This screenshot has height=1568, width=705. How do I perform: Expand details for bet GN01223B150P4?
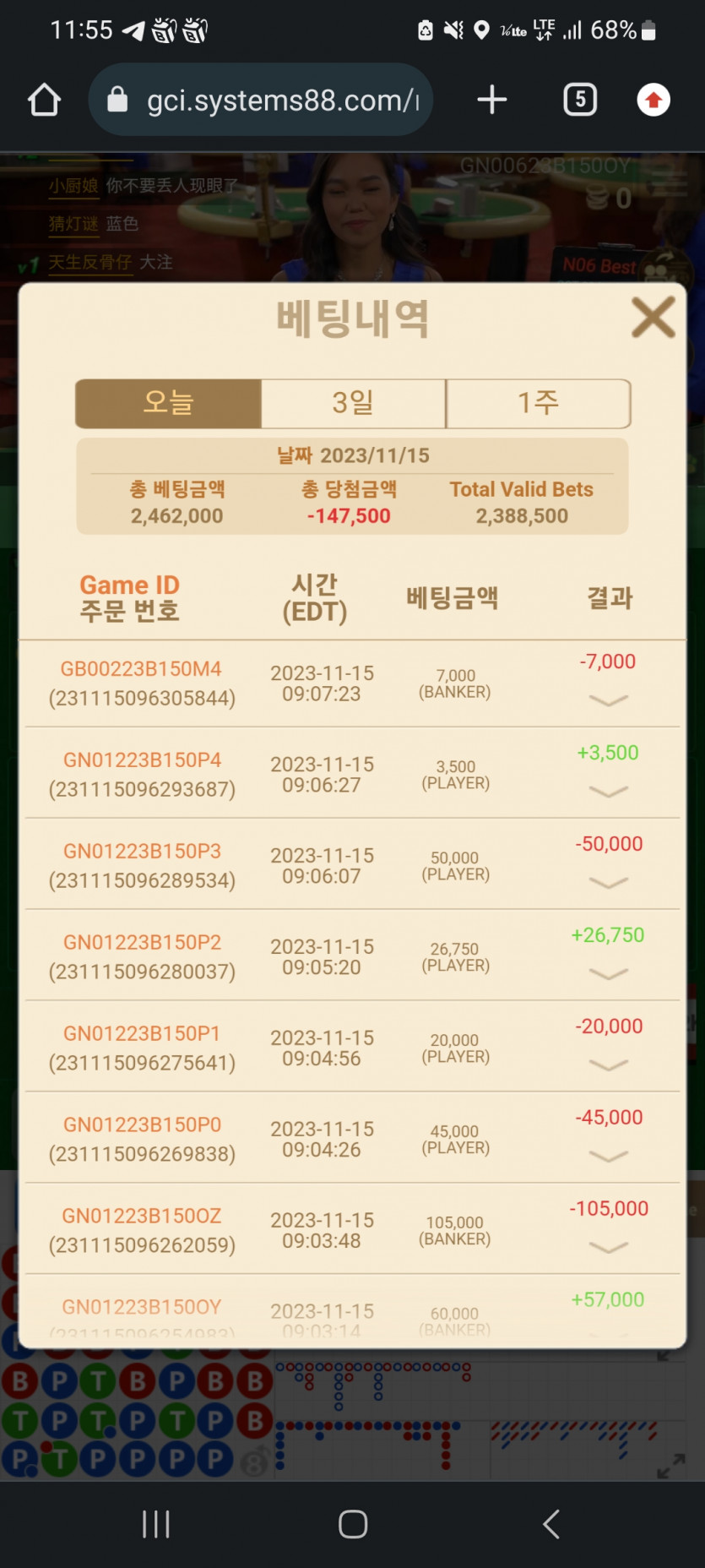(x=608, y=792)
